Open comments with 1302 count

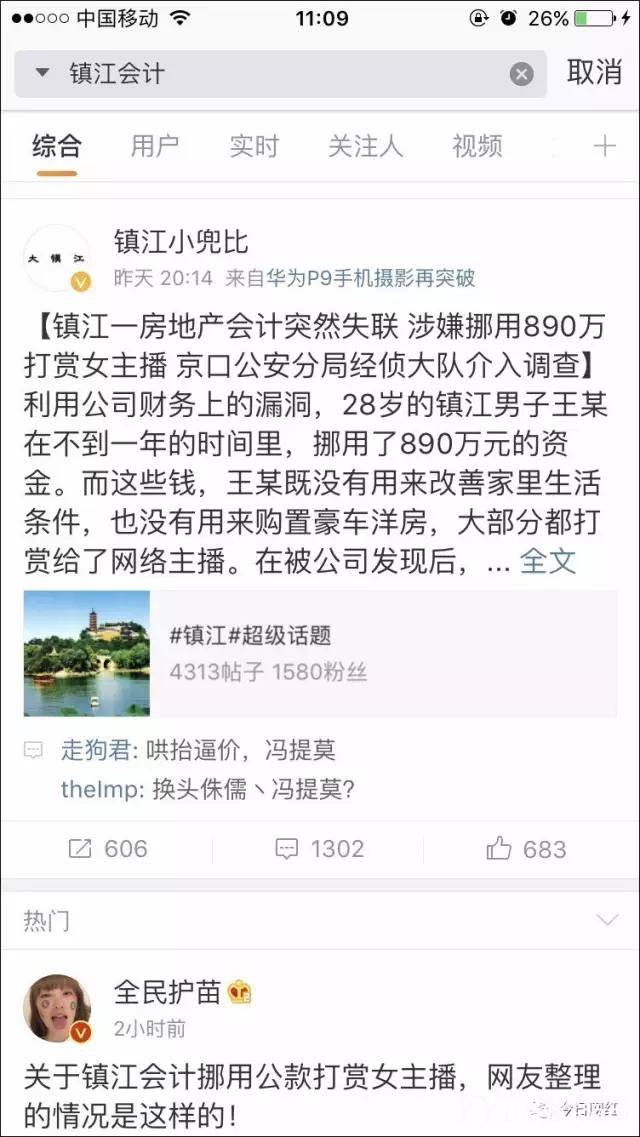click(x=320, y=849)
